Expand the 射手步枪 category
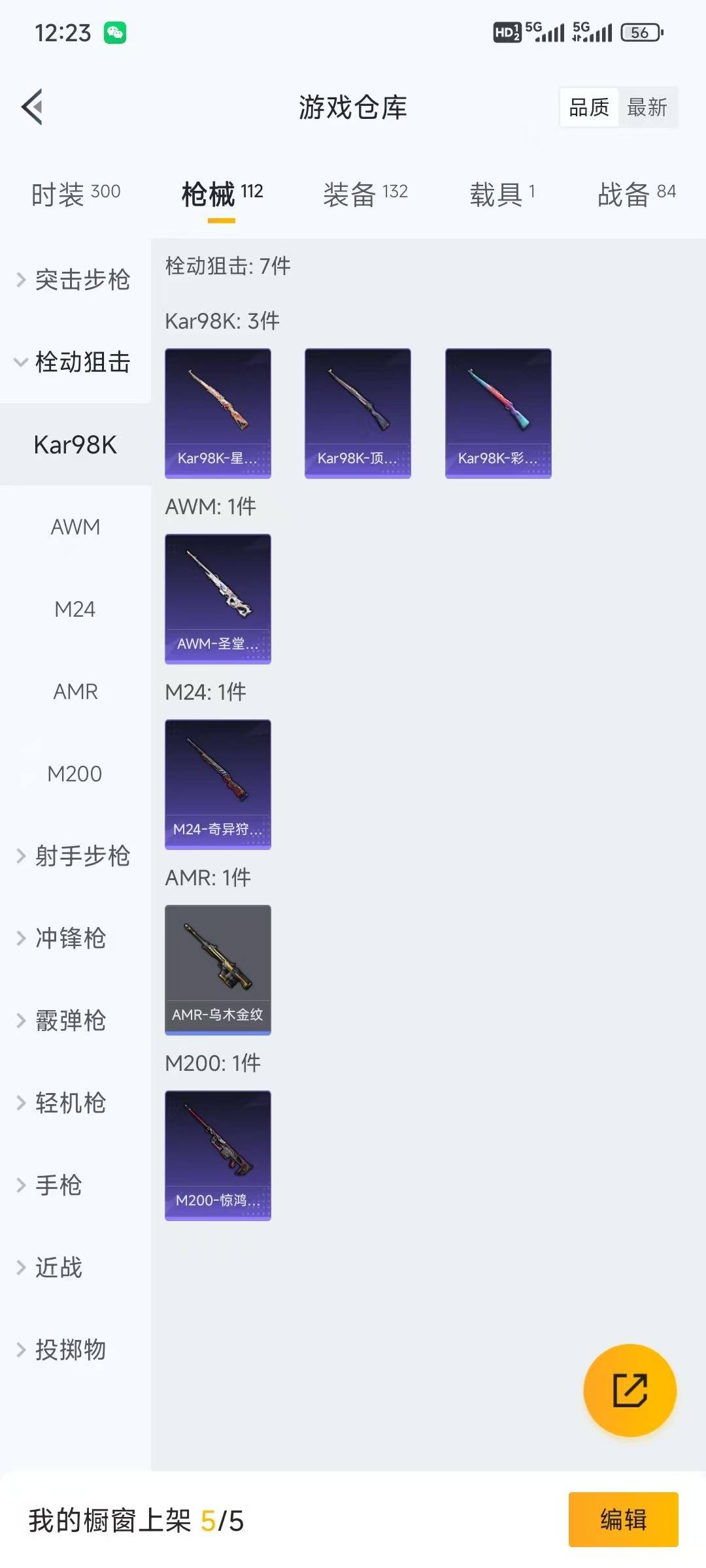 point(75,856)
